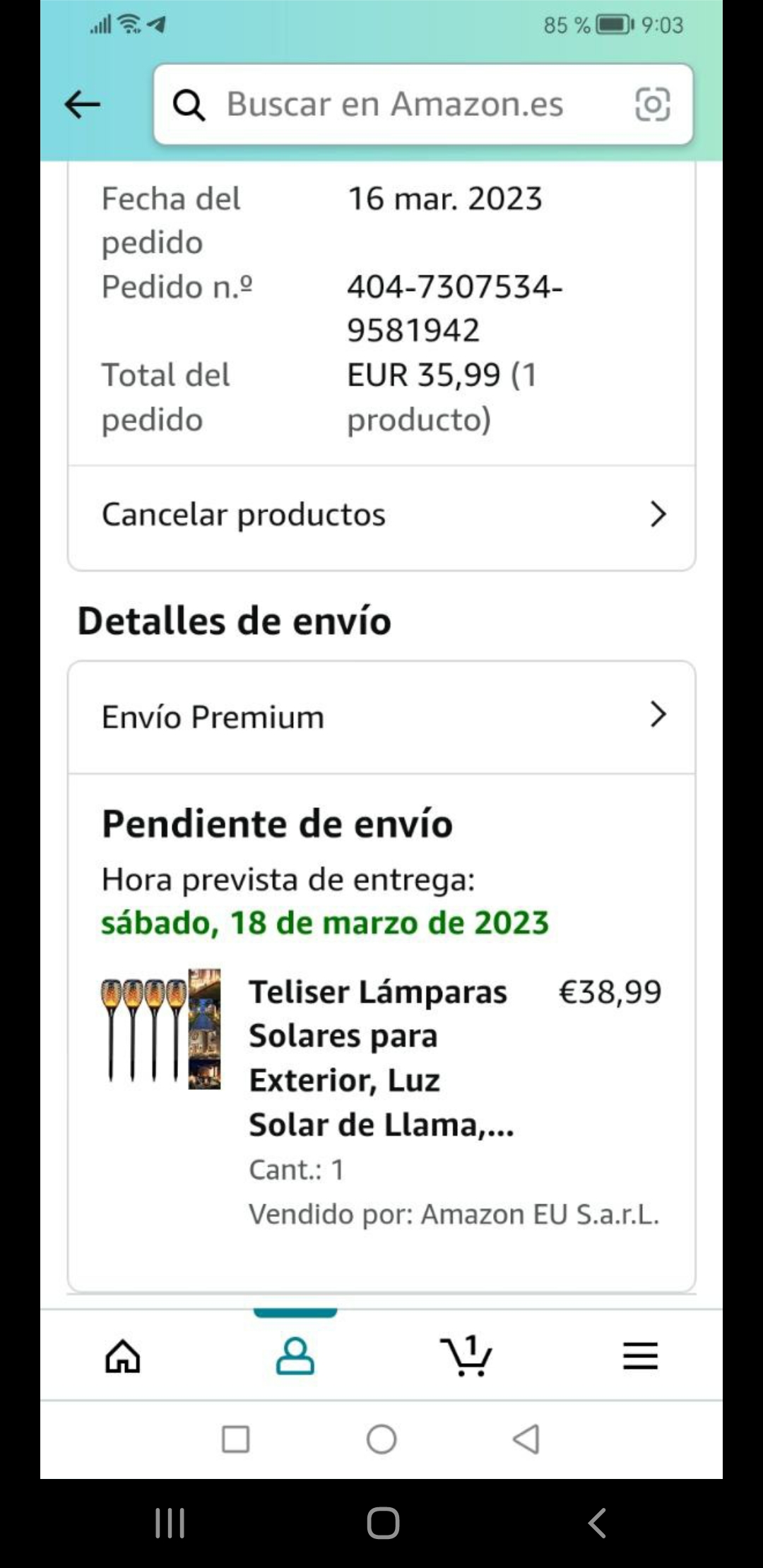Open the shopping cart
Image resolution: width=763 pixels, height=1568 pixels.
click(466, 1355)
